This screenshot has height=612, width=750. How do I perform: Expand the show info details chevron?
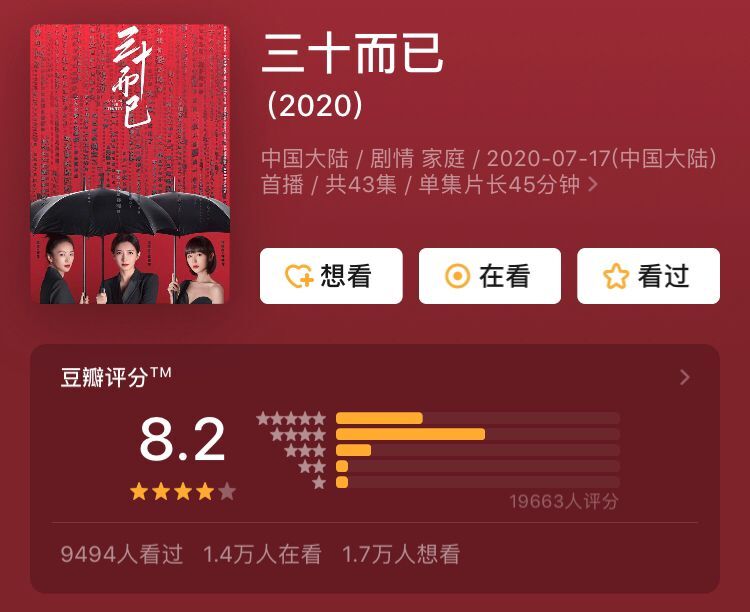click(593, 185)
